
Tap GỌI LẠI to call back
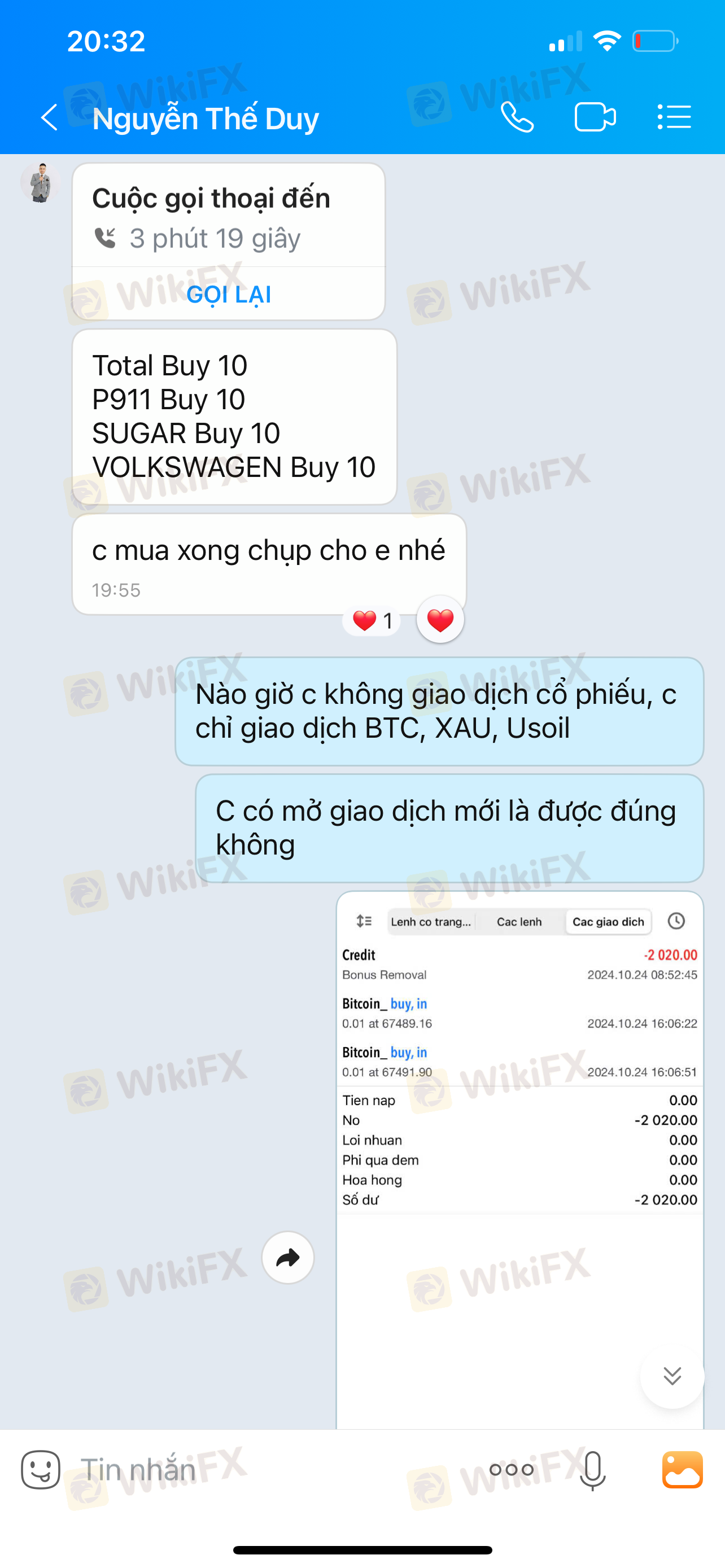[229, 295]
